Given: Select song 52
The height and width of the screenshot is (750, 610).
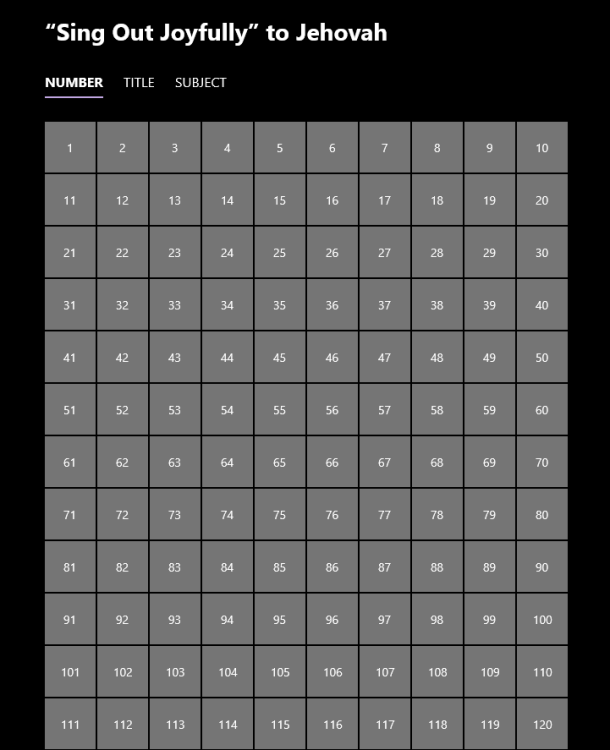Looking at the screenshot, I should pos(122,410).
